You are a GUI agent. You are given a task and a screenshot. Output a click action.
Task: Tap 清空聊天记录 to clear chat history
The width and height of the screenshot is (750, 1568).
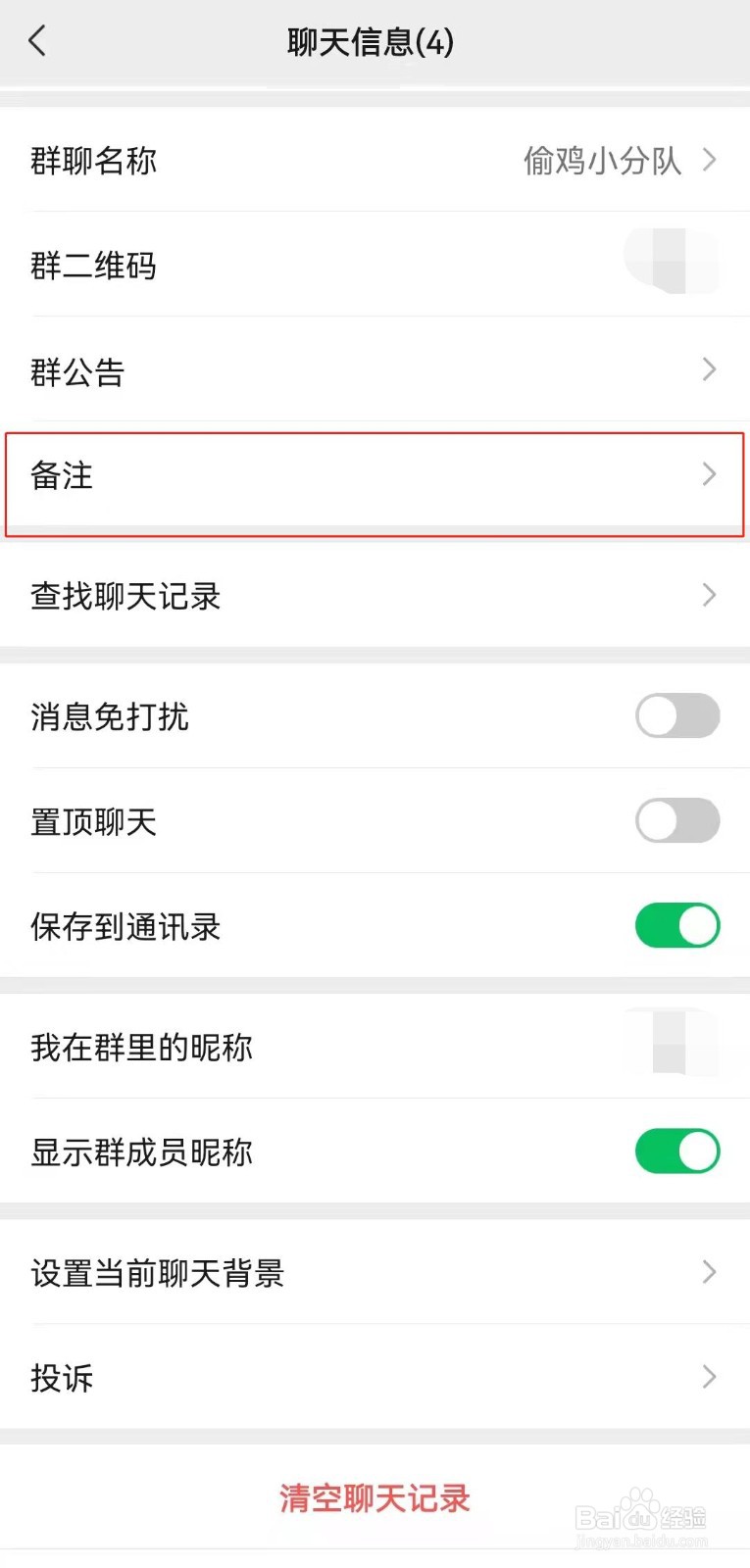tap(373, 1498)
